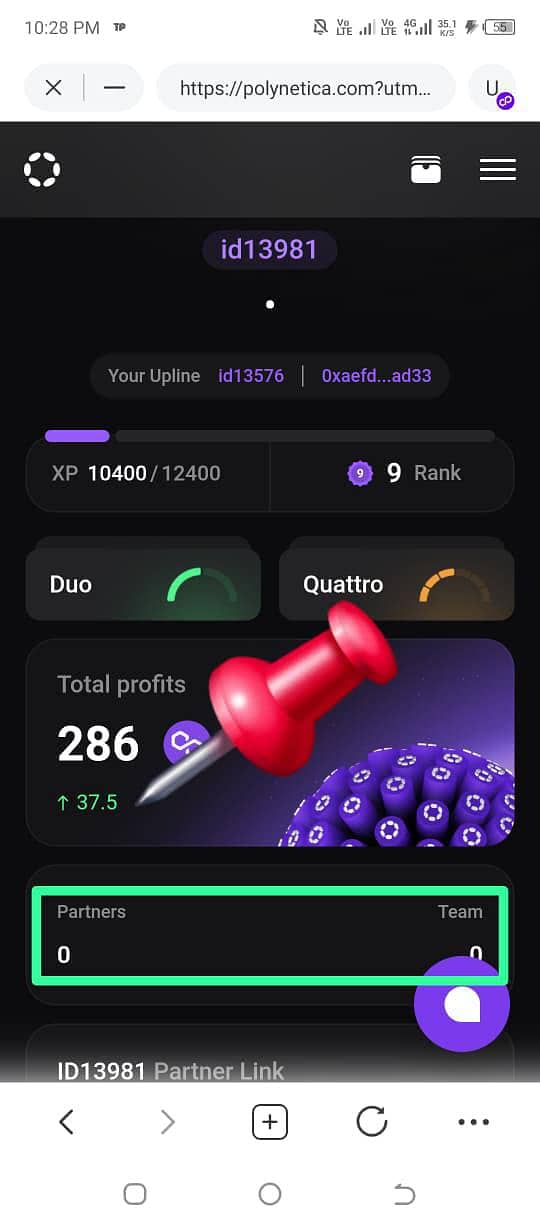
Task: Reload the current page
Action: (x=372, y=1122)
